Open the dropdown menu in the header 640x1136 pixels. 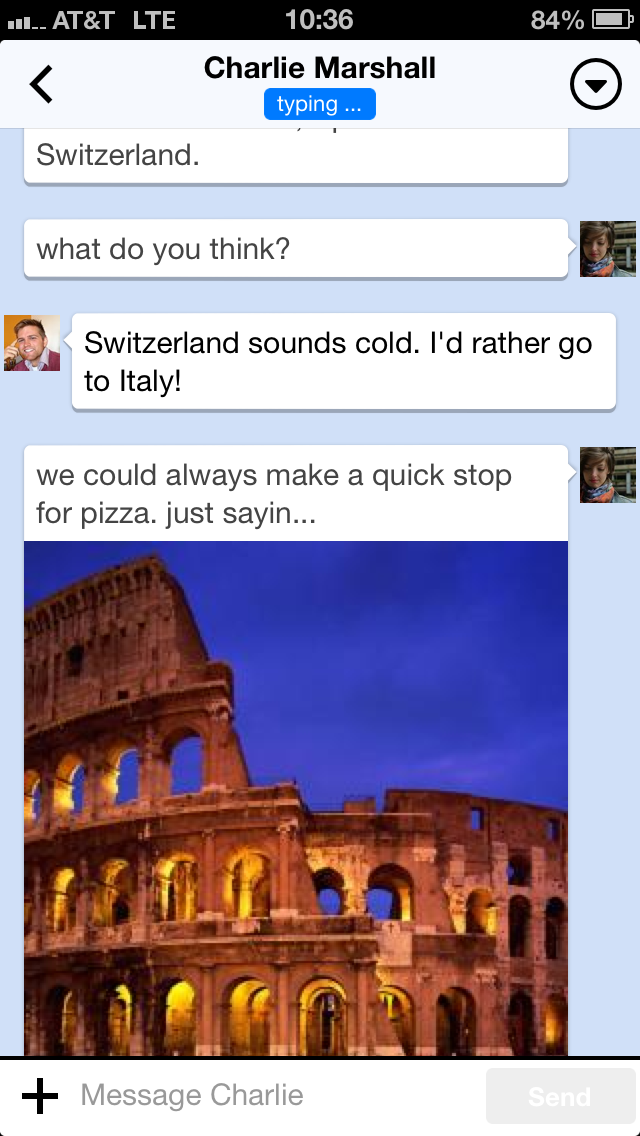coord(595,86)
